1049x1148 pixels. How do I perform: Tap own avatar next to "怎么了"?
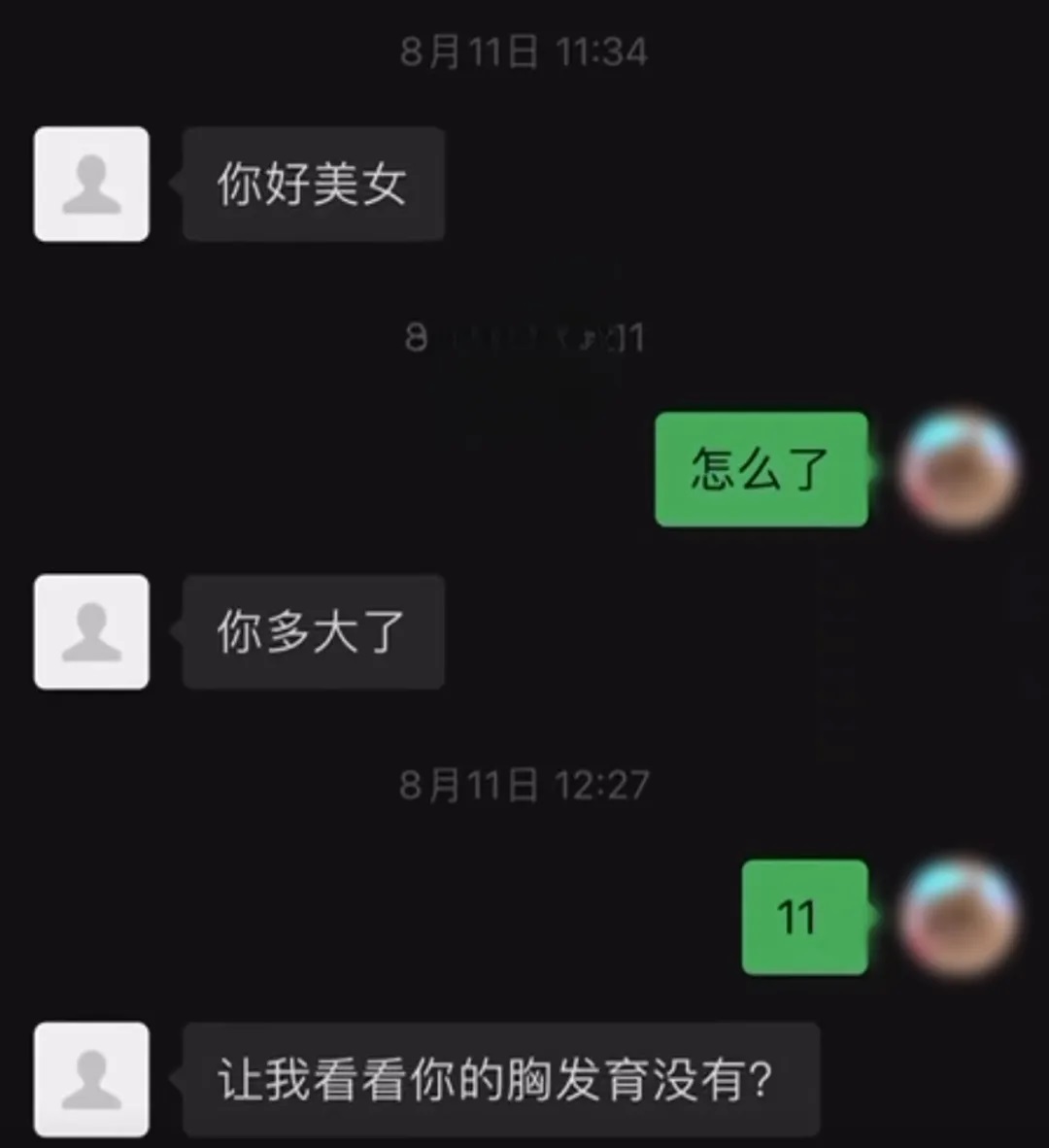click(959, 469)
